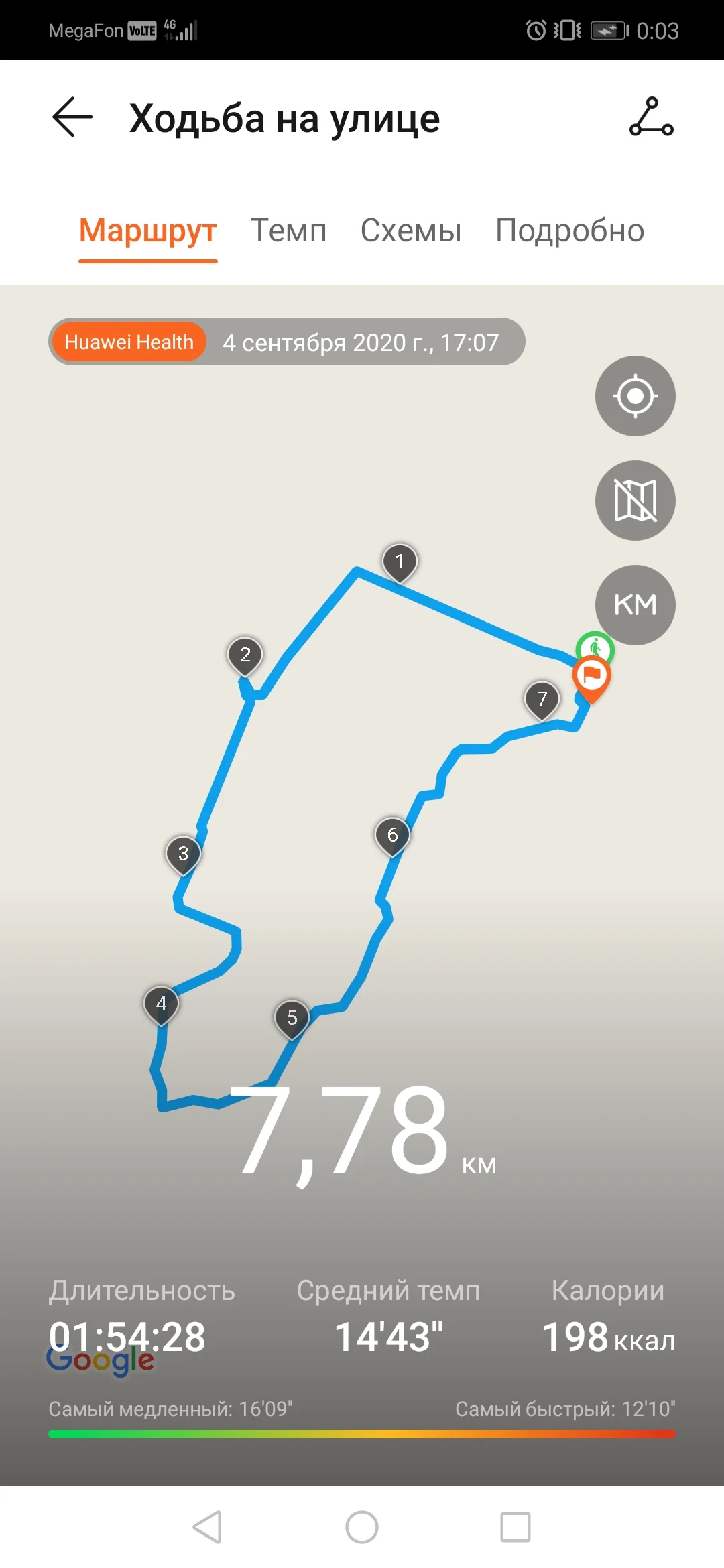Toggle the КМ kilometer markers button
This screenshot has width=724, height=1568.
(x=635, y=605)
